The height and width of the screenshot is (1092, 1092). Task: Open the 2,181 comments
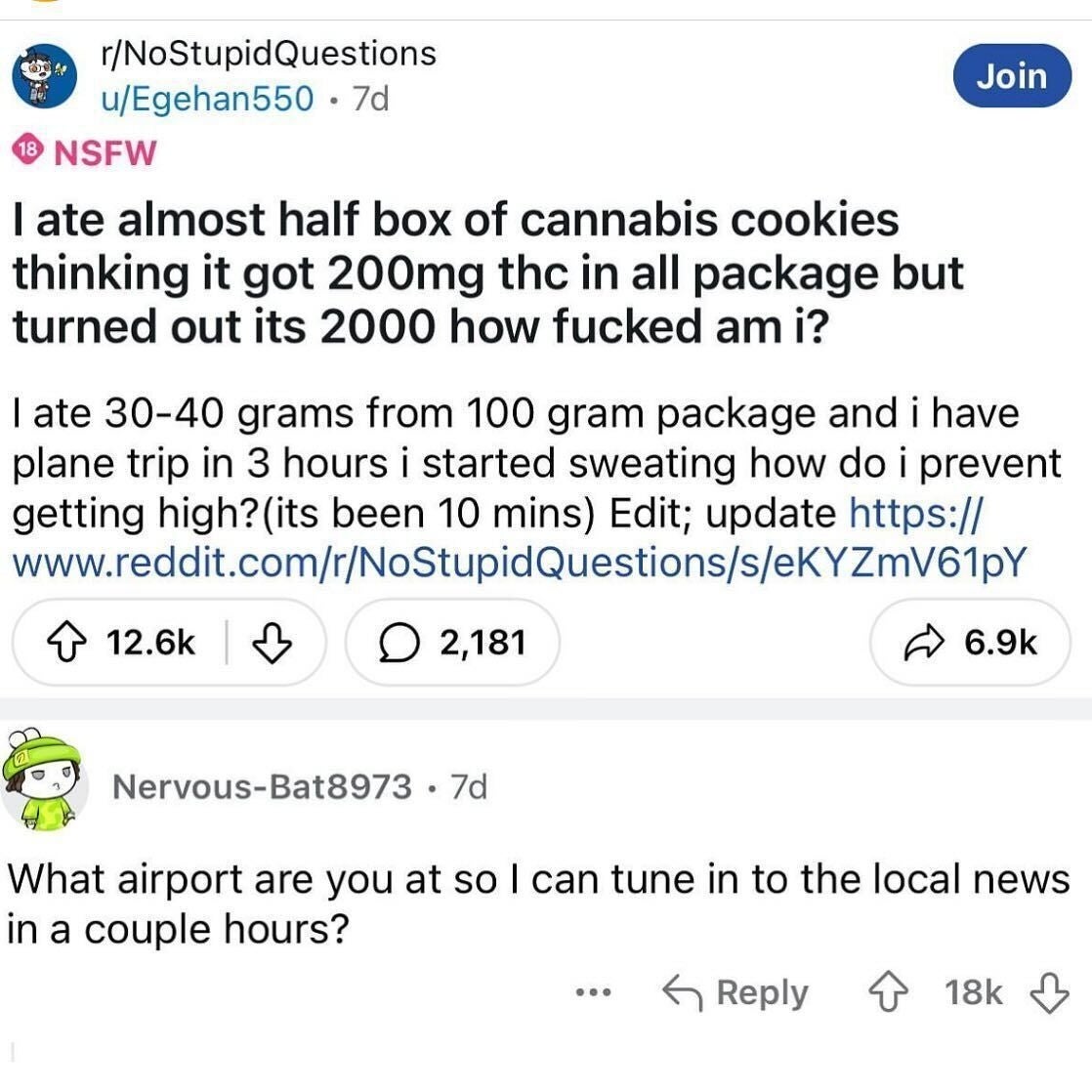pos(453,643)
